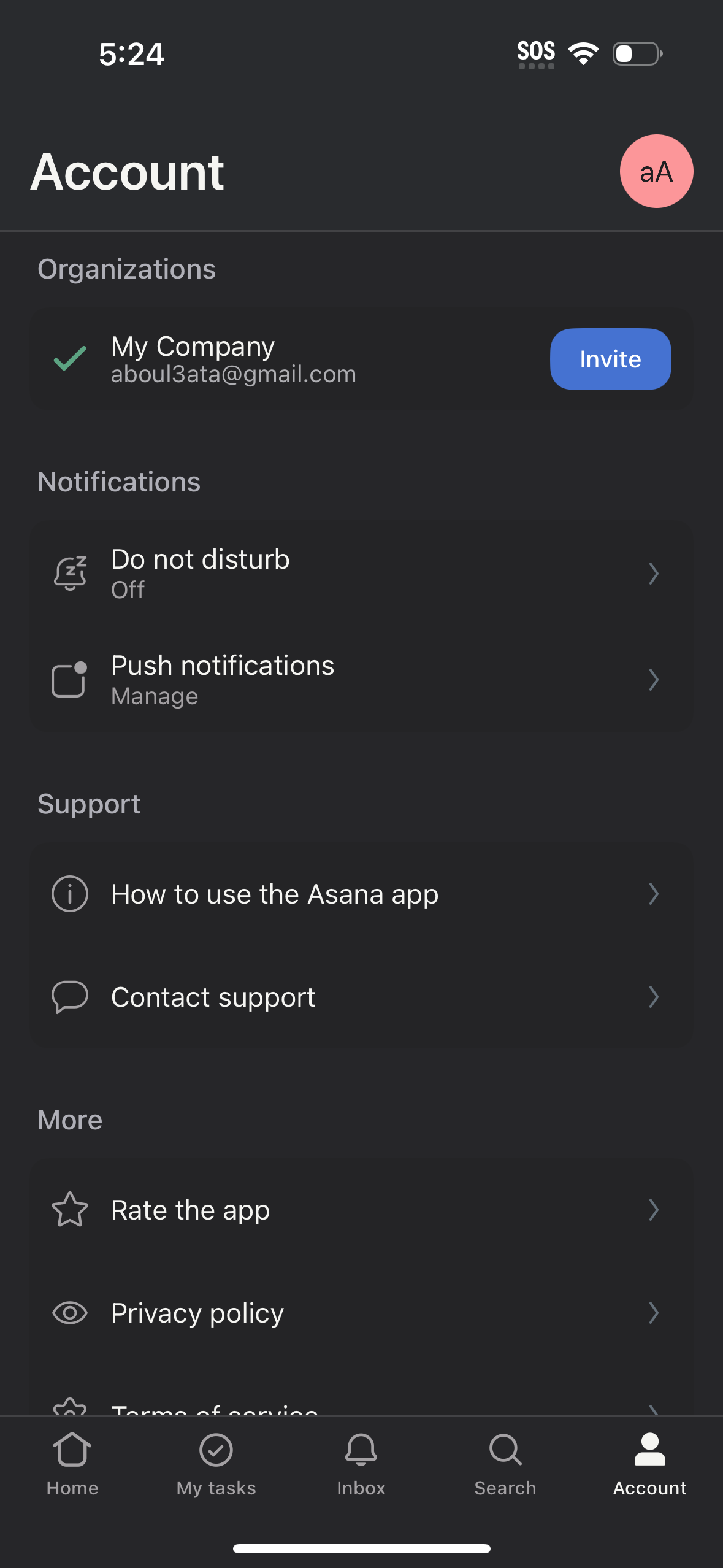723x1568 pixels.
Task: Select the Rate the app star icon
Action: 69,1209
